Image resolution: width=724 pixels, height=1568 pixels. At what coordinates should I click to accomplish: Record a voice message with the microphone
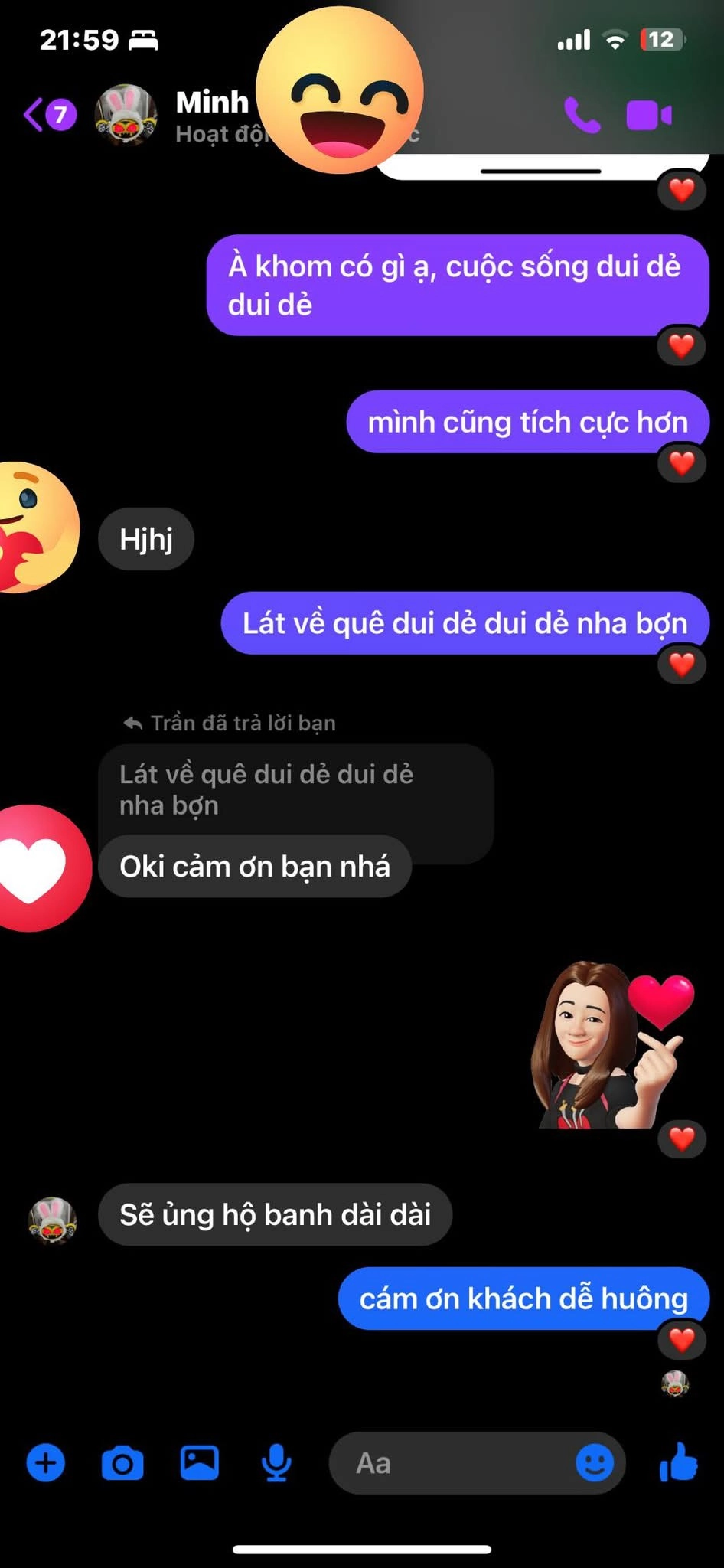[276, 1463]
